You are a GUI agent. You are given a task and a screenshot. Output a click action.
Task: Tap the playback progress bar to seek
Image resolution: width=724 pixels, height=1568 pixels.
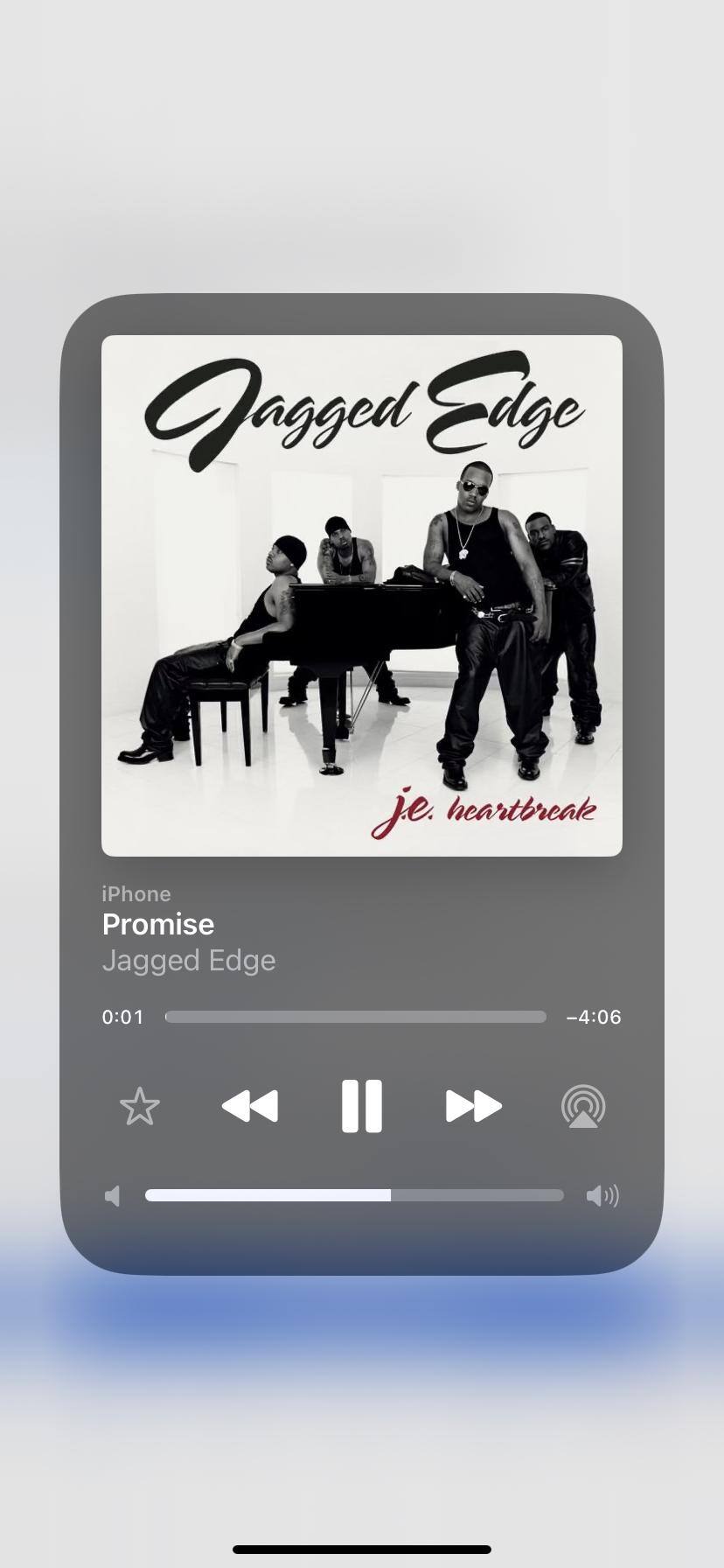click(355, 1017)
